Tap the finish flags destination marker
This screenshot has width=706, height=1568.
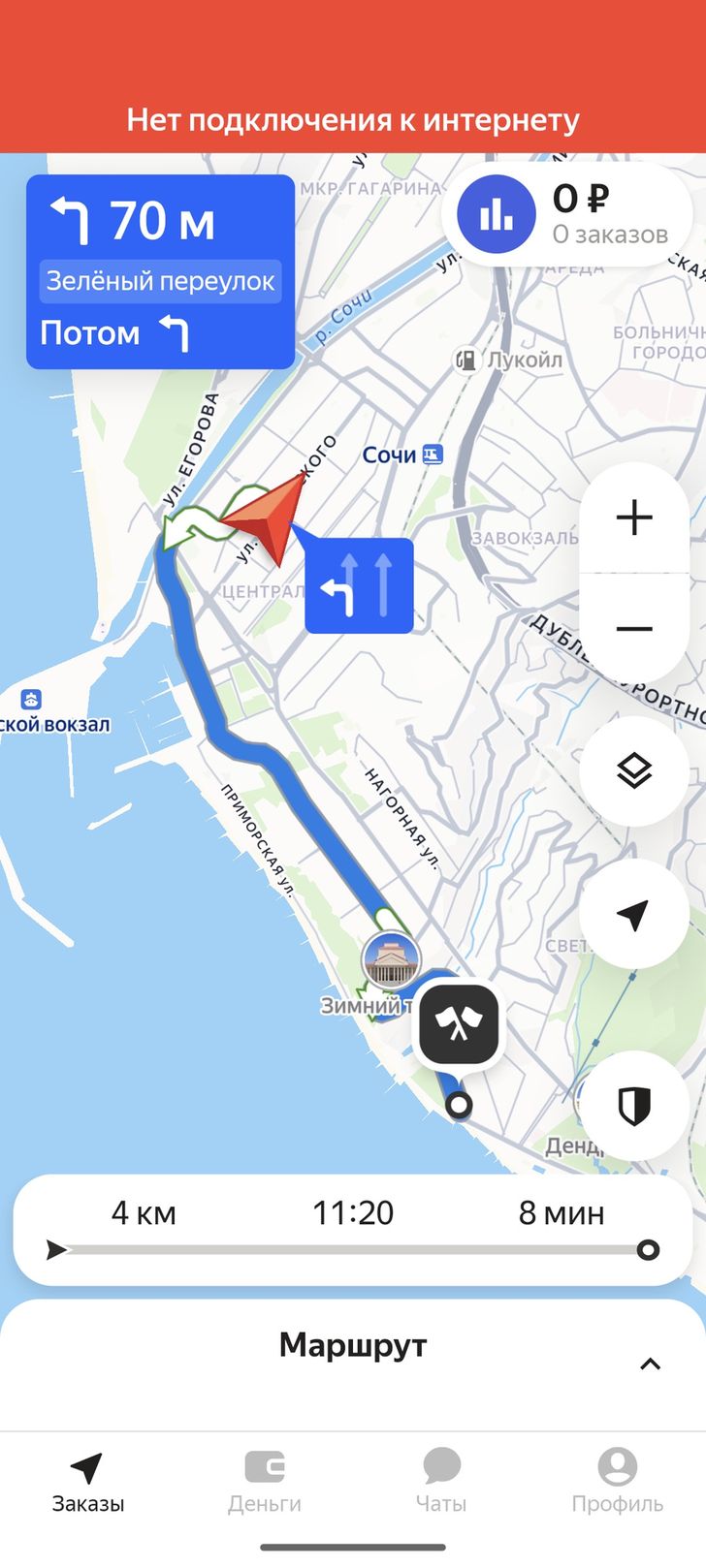pos(460,1024)
